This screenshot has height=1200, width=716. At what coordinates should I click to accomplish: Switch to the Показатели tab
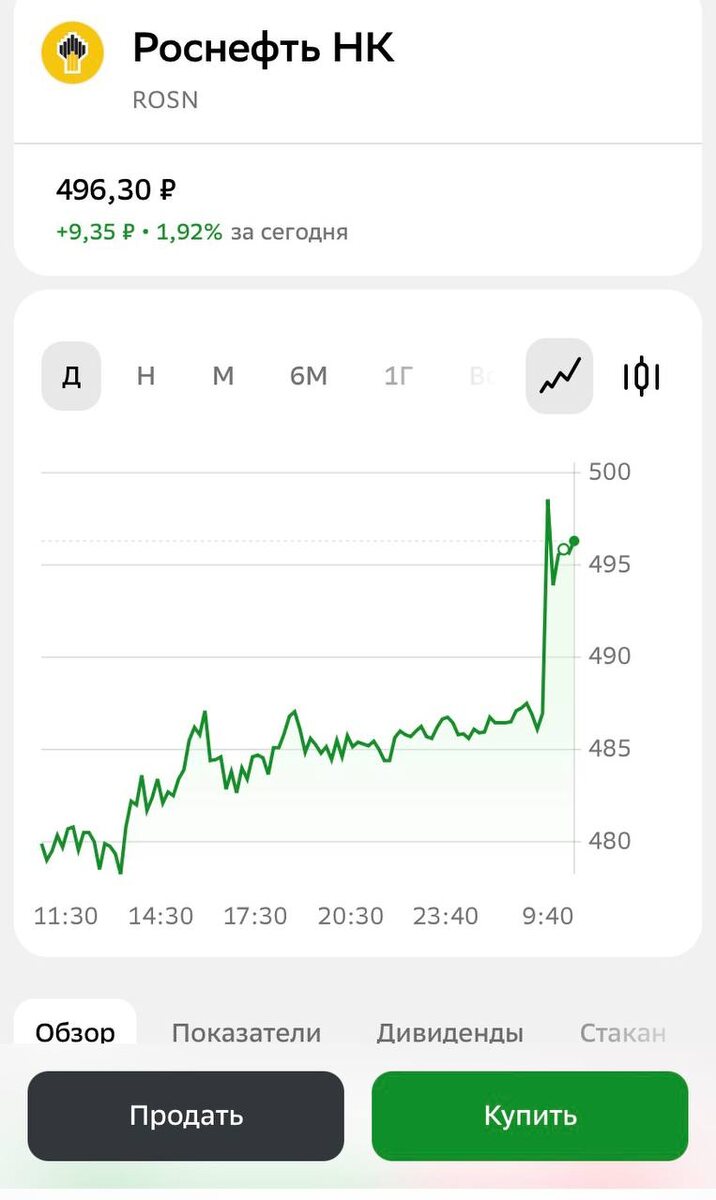(x=246, y=1031)
